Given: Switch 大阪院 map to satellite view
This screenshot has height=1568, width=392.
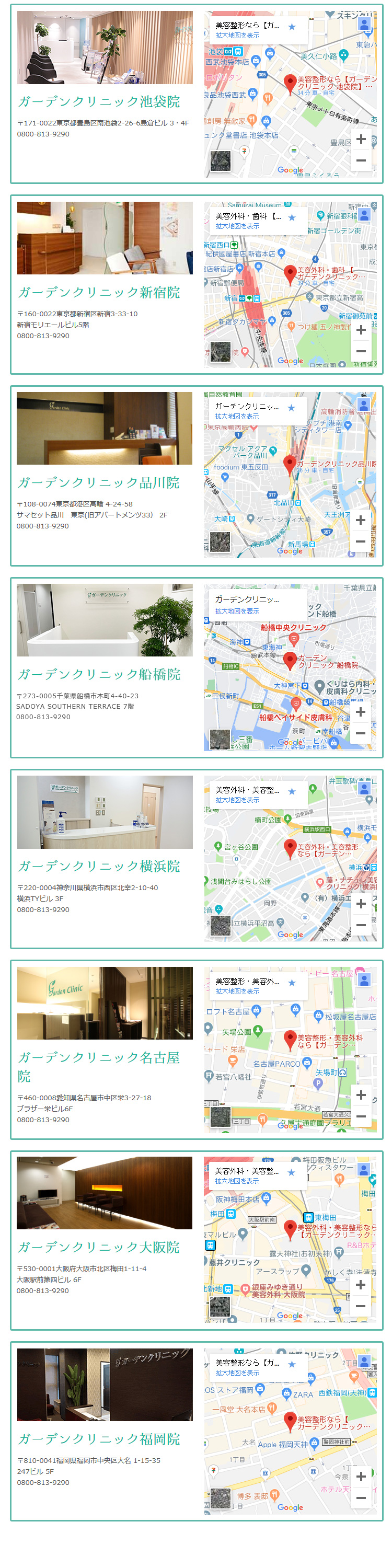Looking at the screenshot, I should click(221, 1306).
